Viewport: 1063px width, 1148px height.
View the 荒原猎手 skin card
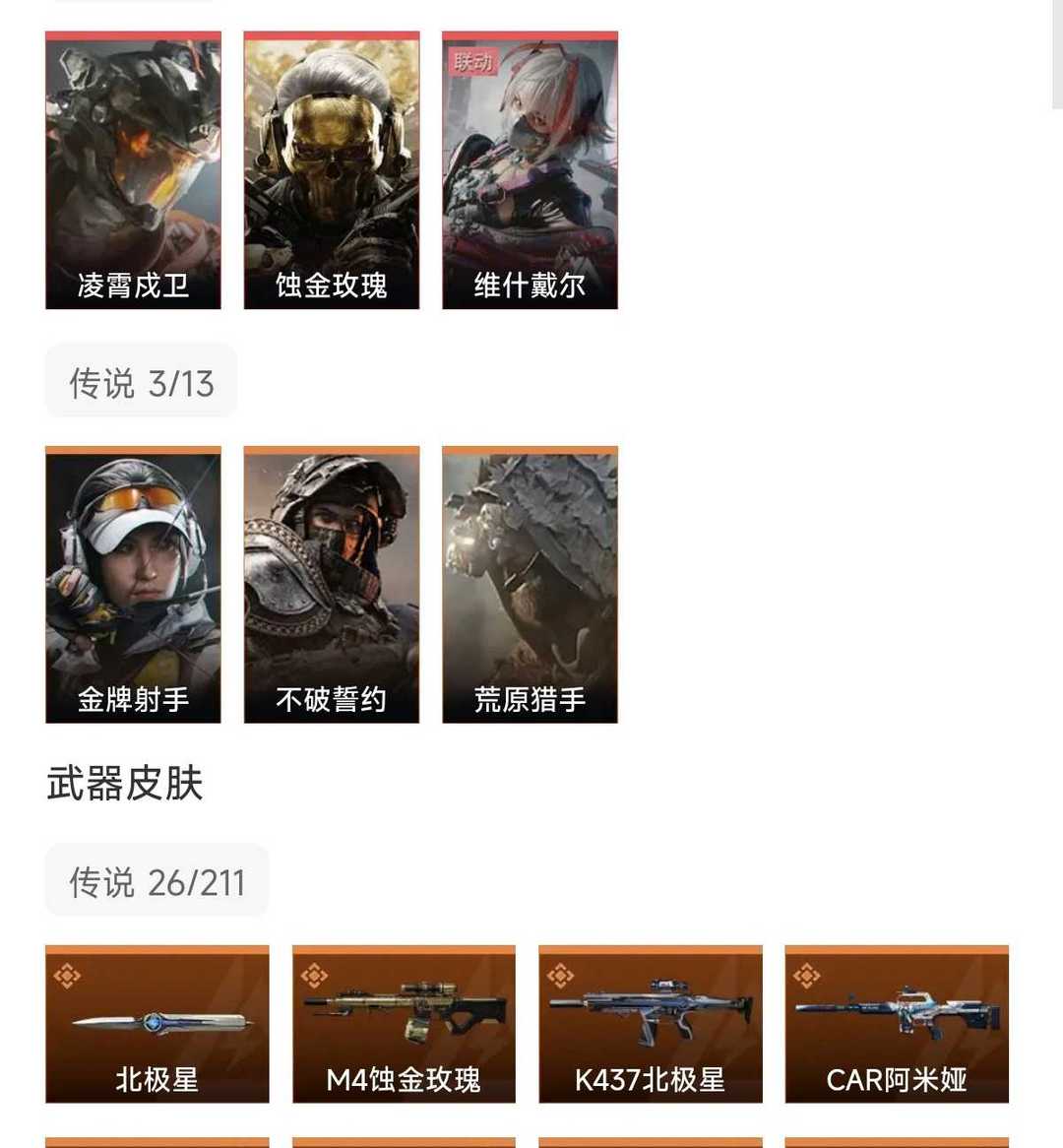[x=530, y=585]
